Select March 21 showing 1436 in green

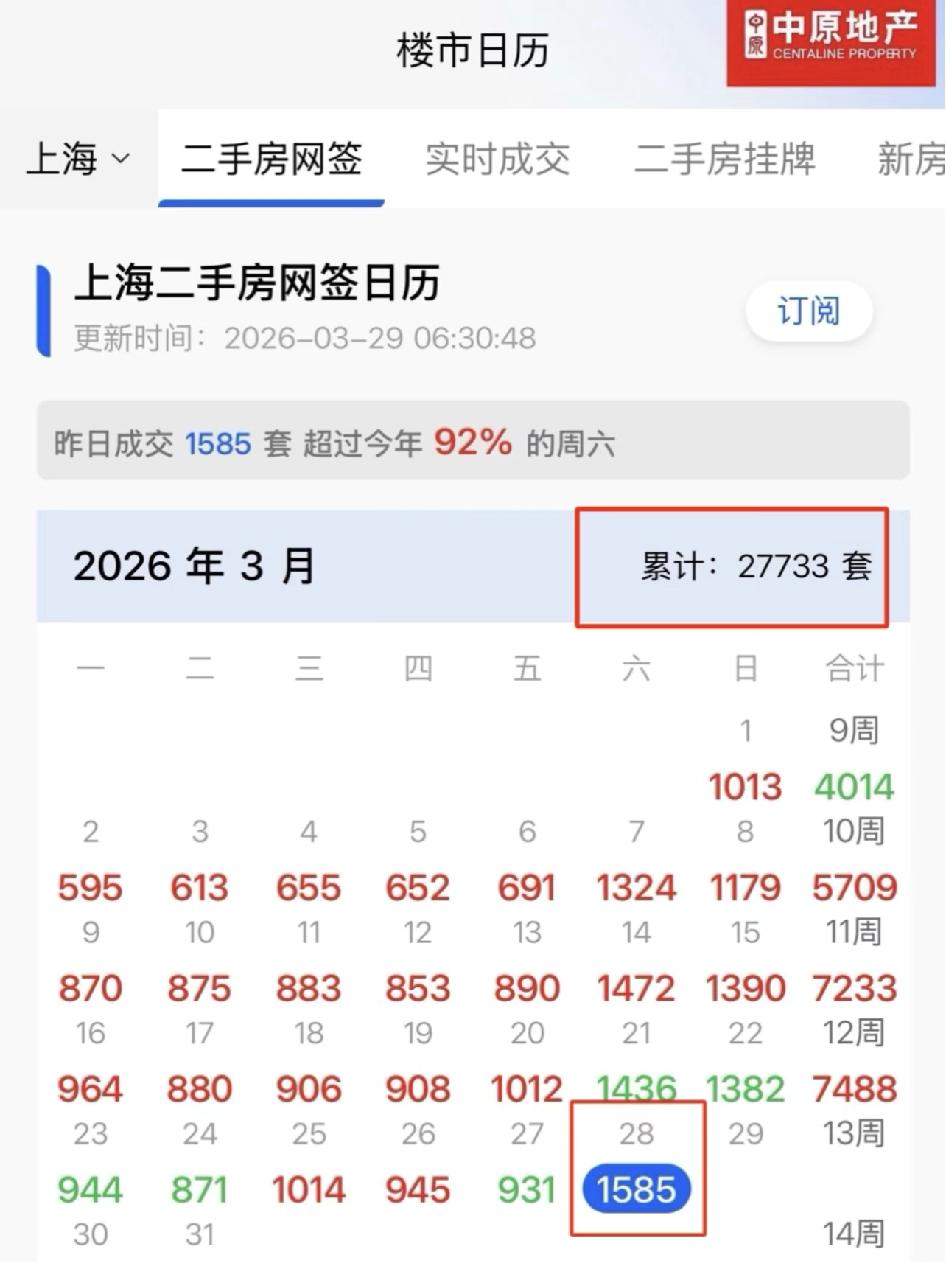tap(637, 1088)
